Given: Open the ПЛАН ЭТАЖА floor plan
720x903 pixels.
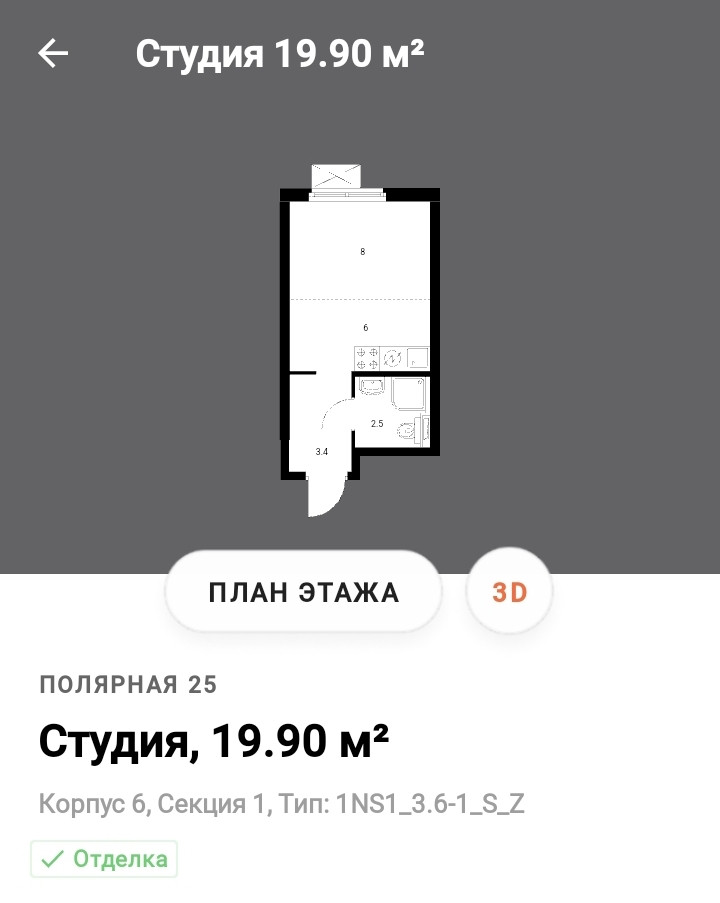Looking at the screenshot, I should [303, 592].
